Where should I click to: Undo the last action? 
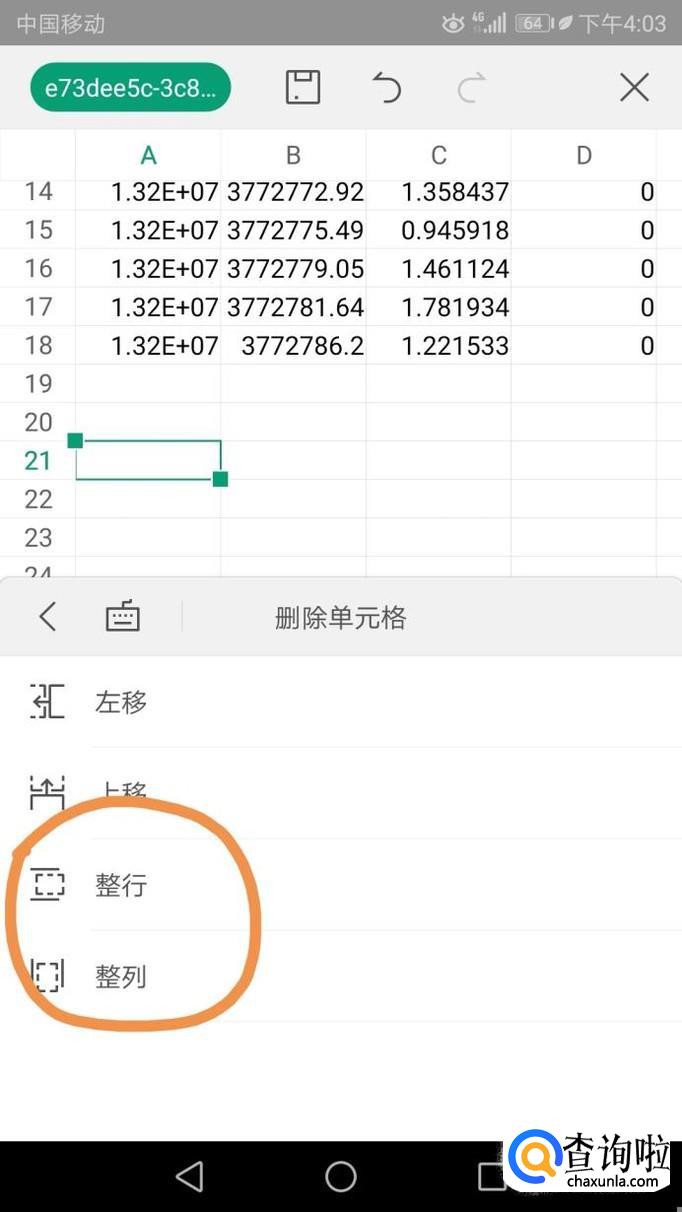pos(386,88)
